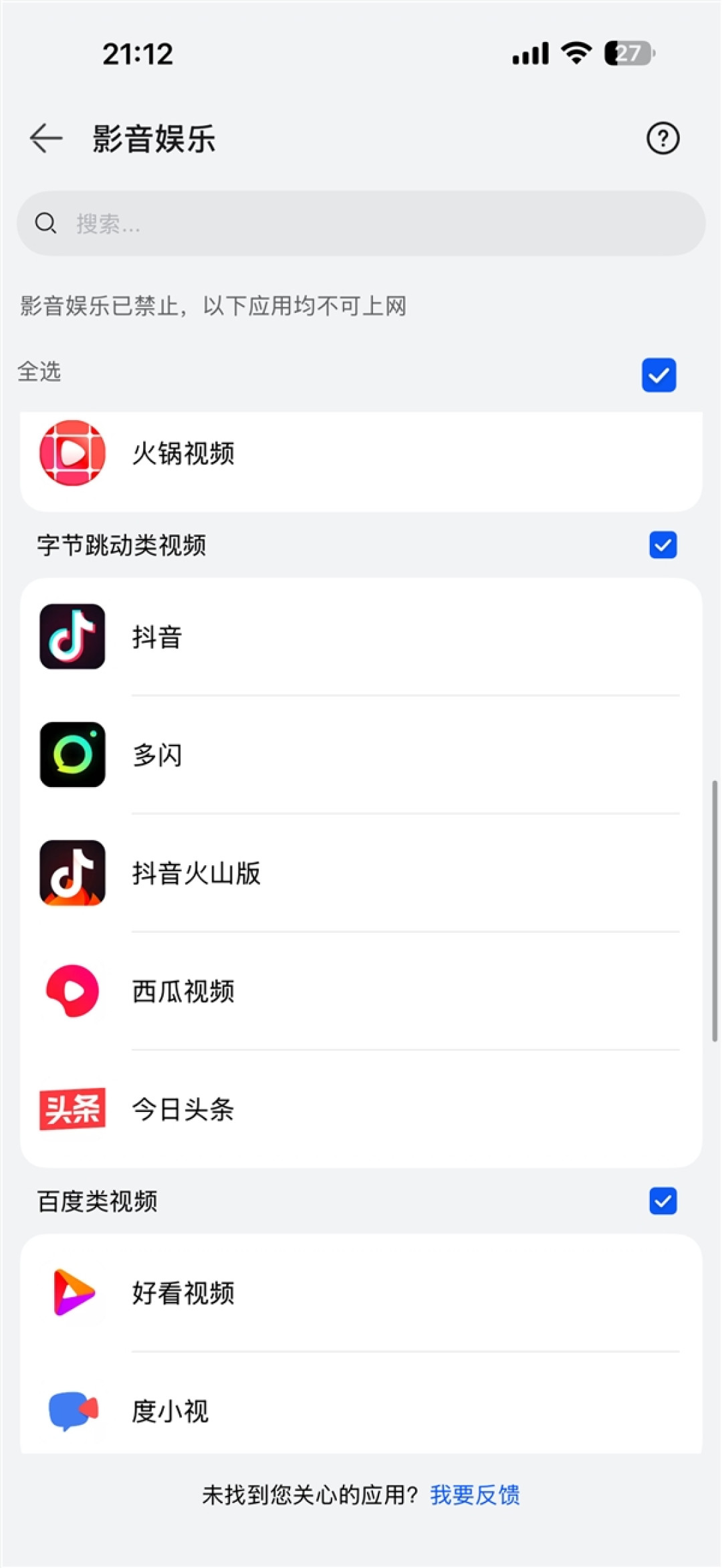
Task: Tap the 搜索 search field
Action: pos(361,223)
